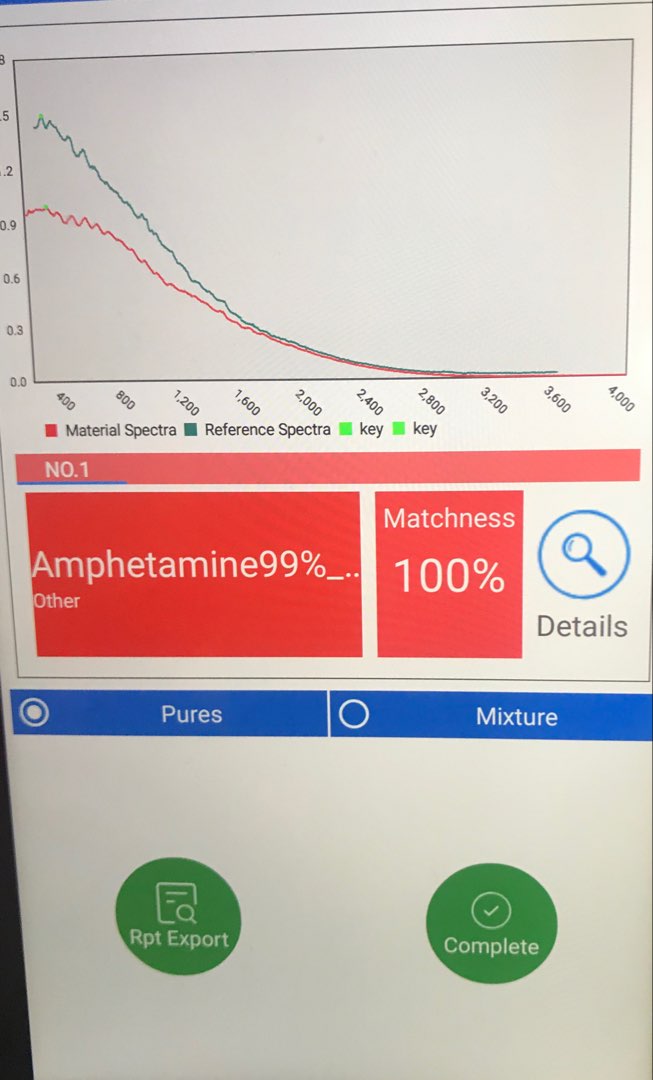Viewport: 653px width, 1080px height.
Task: Open Details with the magnifier icon
Action: click(x=583, y=555)
